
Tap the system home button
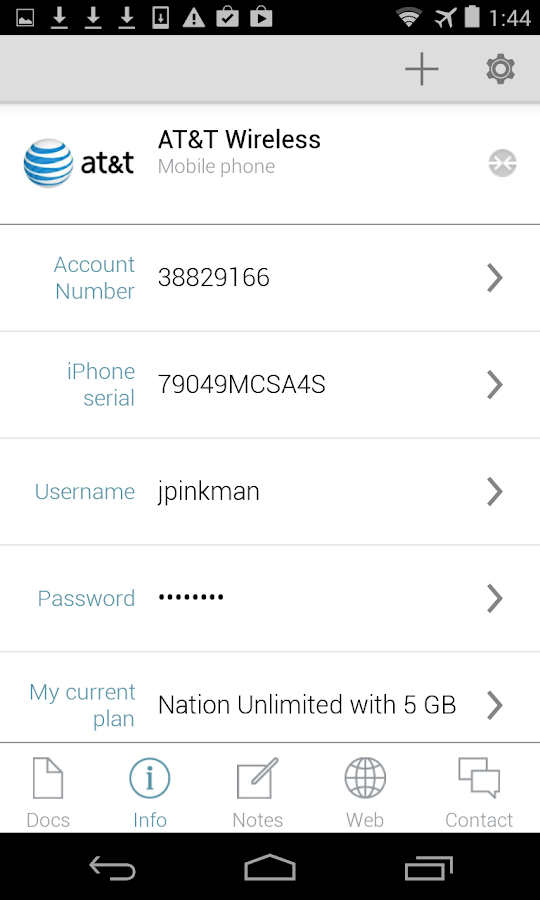click(x=270, y=867)
